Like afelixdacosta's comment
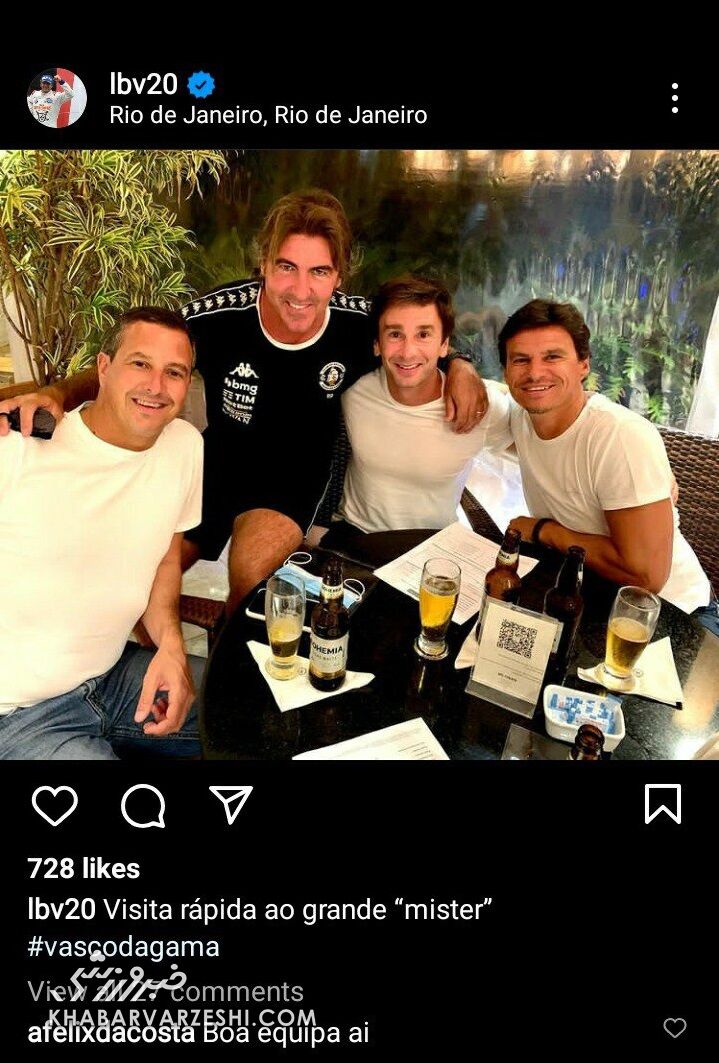The width and height of the screenshot is (719, 1063). pos(675,1028)
